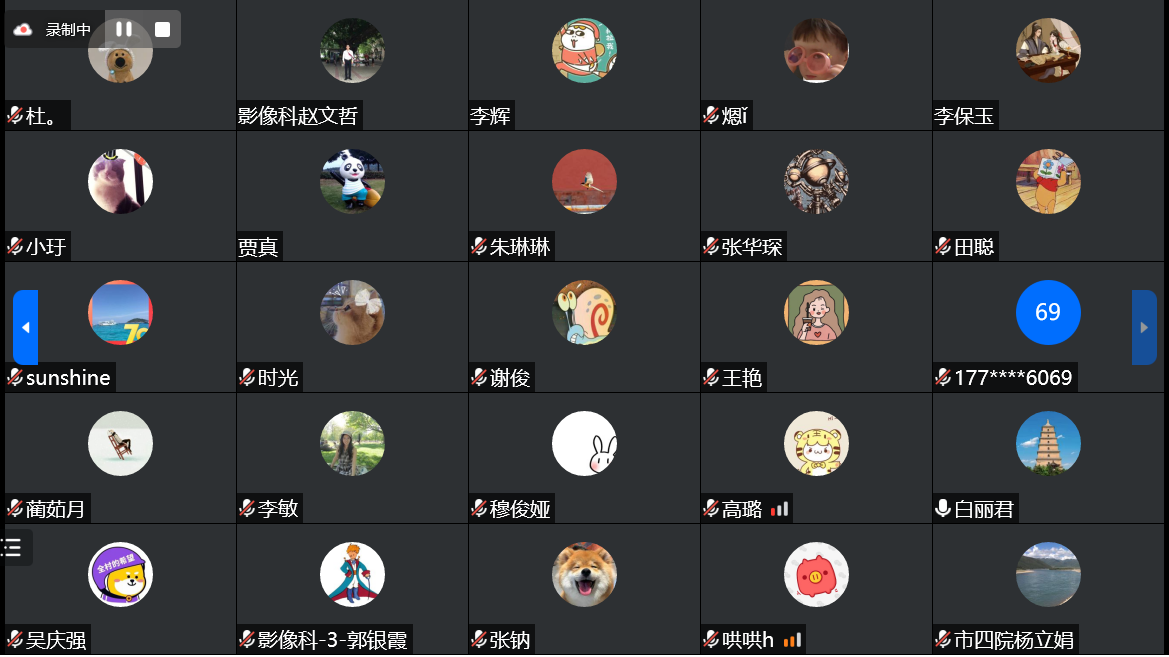Select 影像科赵文哲's participant tile
The width and height of the screenshot is (1169, 657).
point(352,65)
